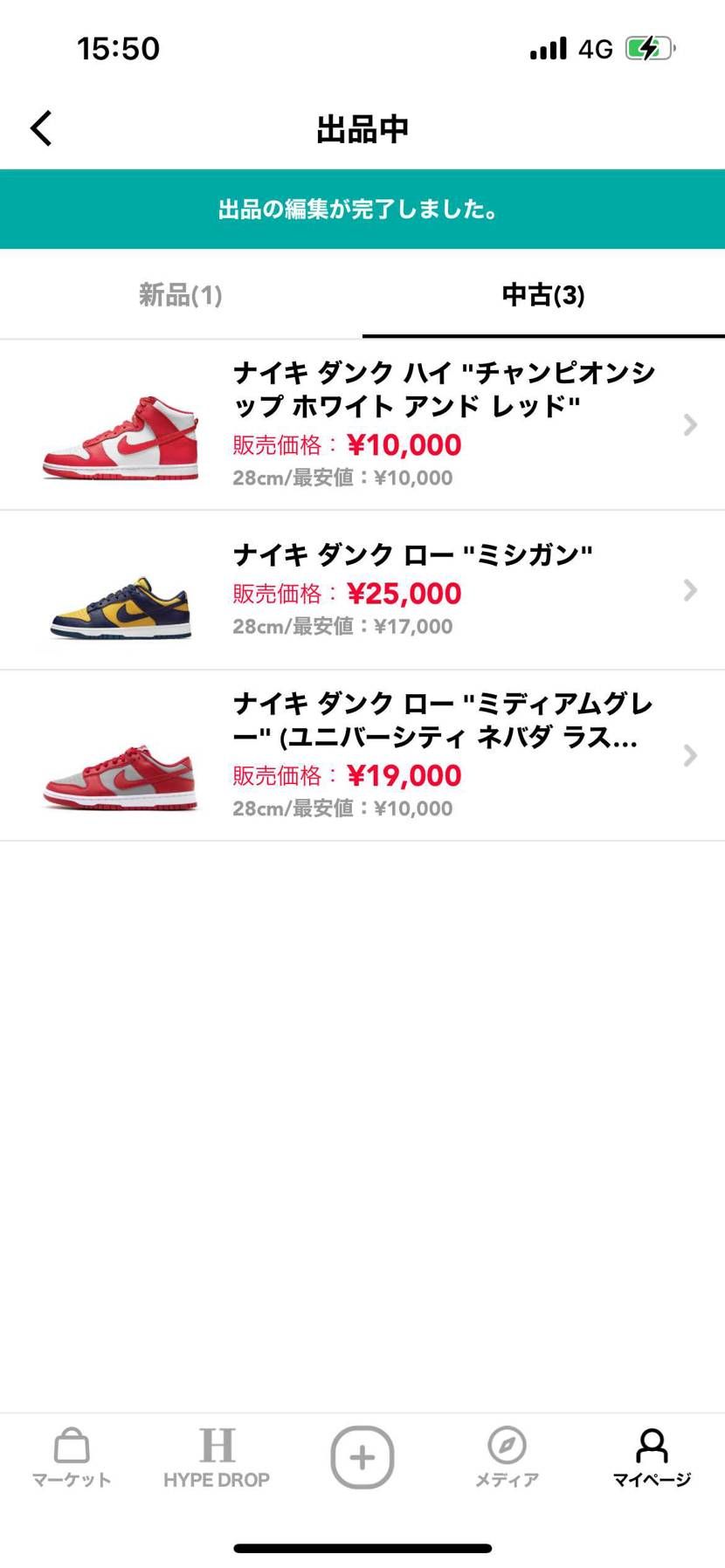Tap the back arrow at top left

(x=40, y=127)
